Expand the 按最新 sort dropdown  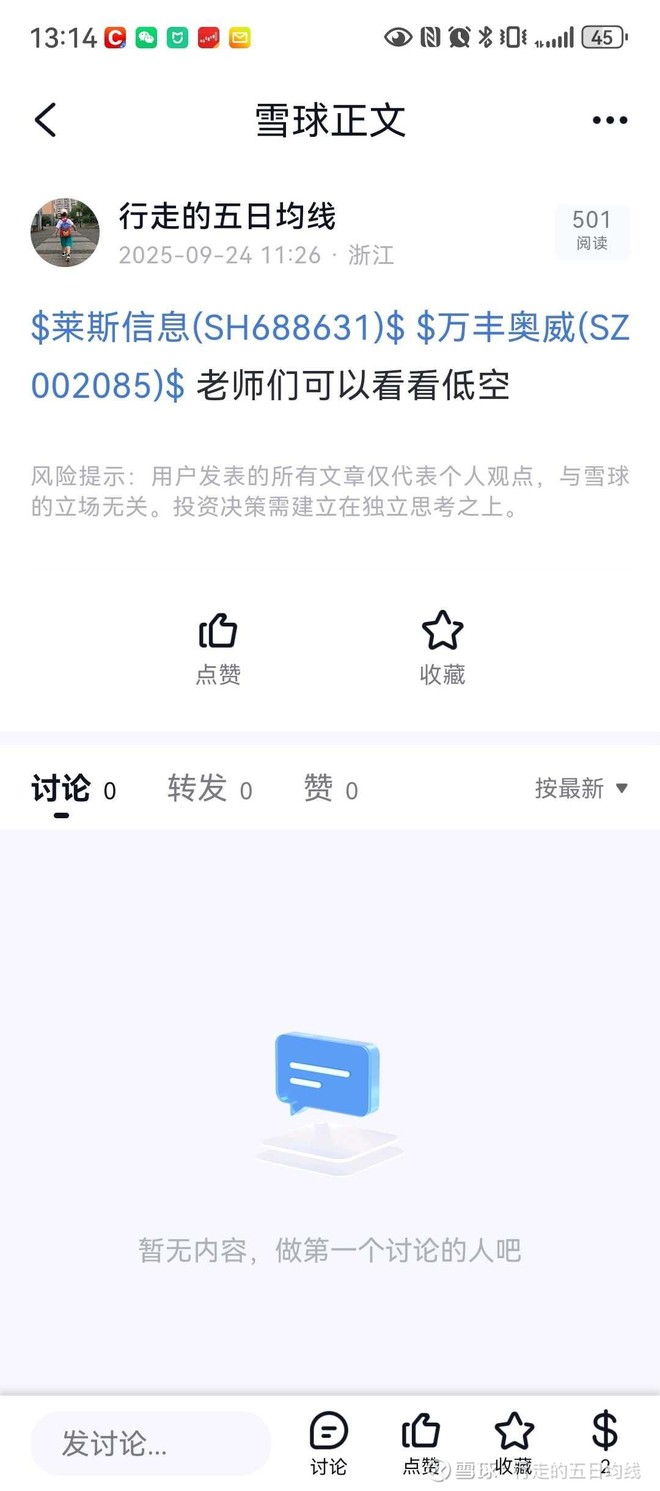[x=581, y=789]
